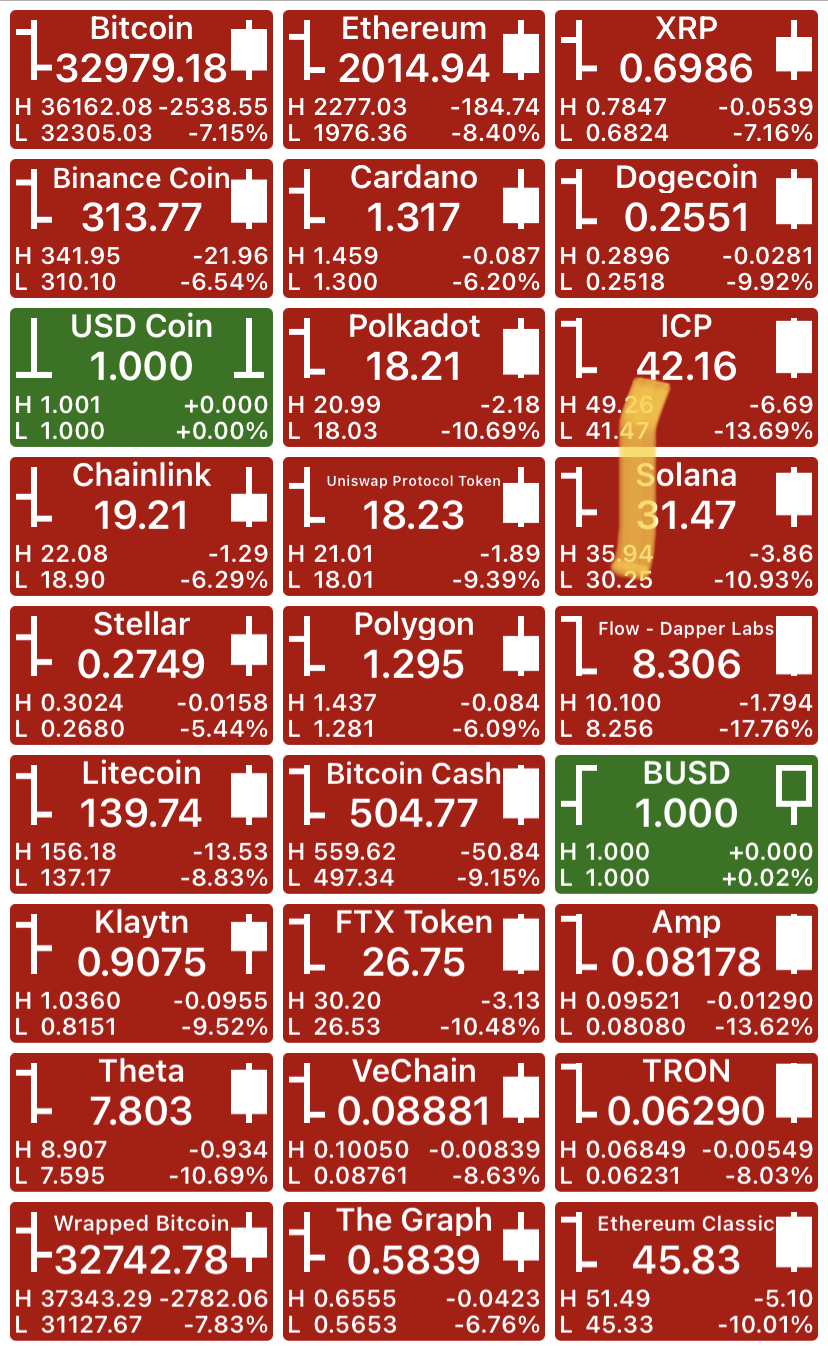The height and width of the screenshot is (1349, 828).
Task: Open the Ethereum Classic tile
Action: click(686, 1271)
